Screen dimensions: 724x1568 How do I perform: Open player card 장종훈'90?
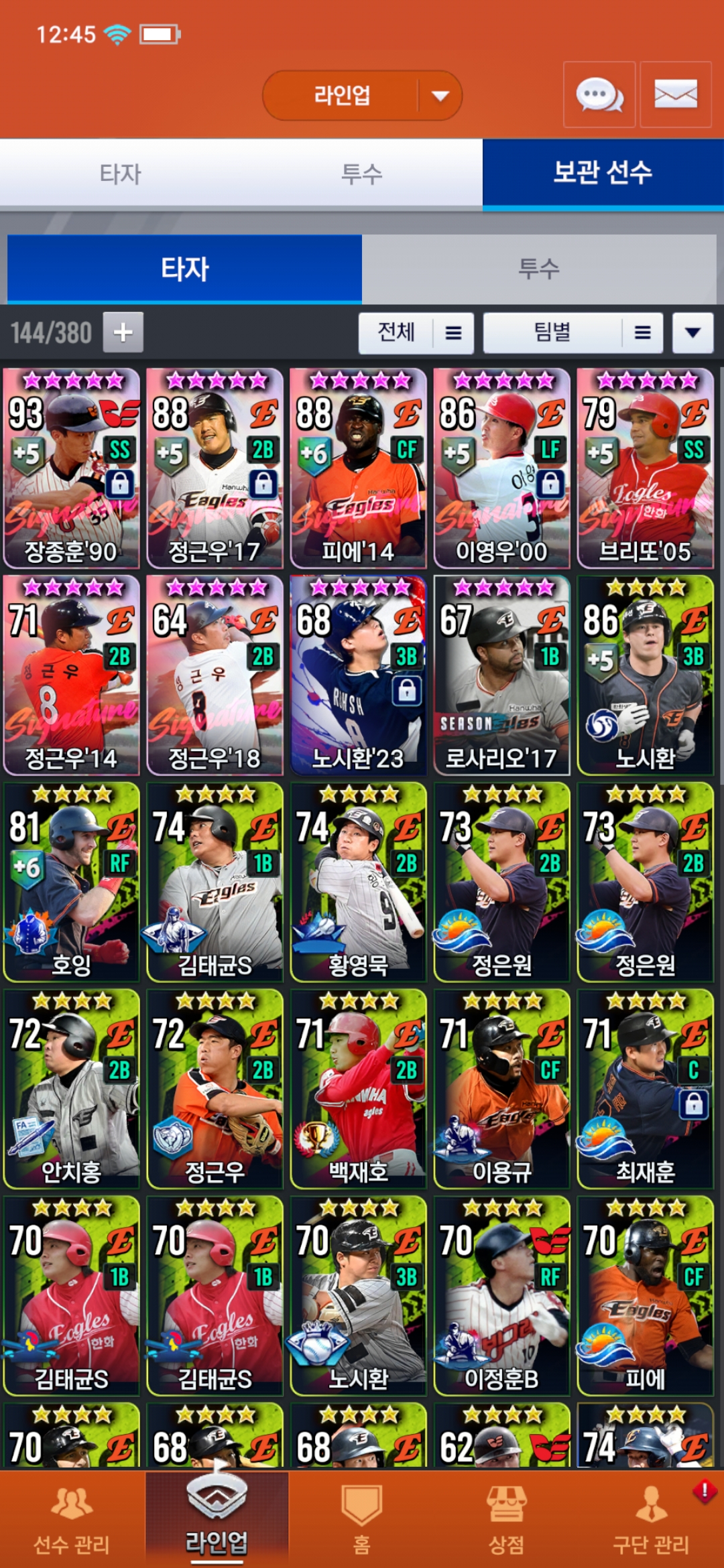click(x=71, y=468)
